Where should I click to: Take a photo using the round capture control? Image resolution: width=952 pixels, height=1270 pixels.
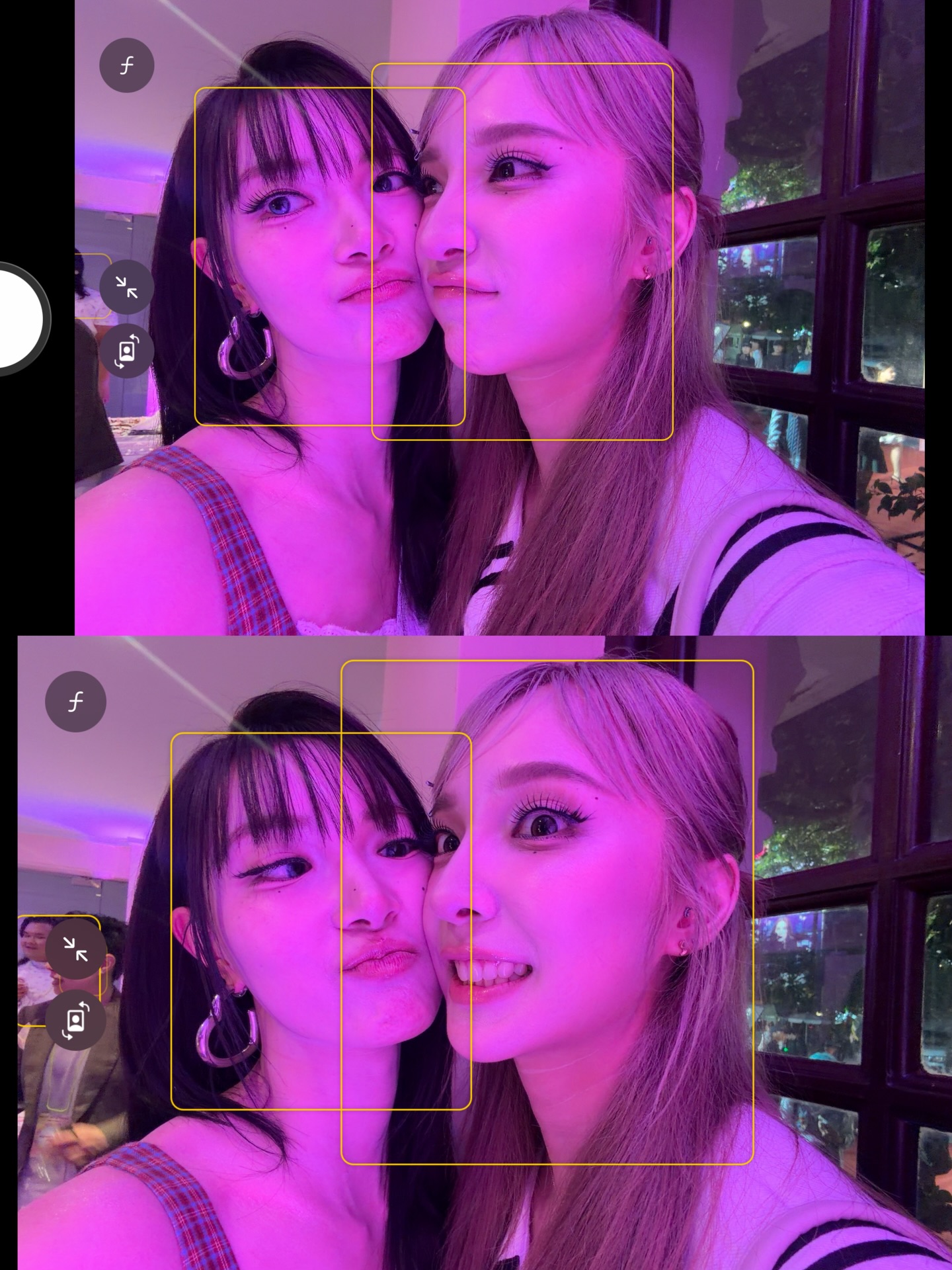17,317
